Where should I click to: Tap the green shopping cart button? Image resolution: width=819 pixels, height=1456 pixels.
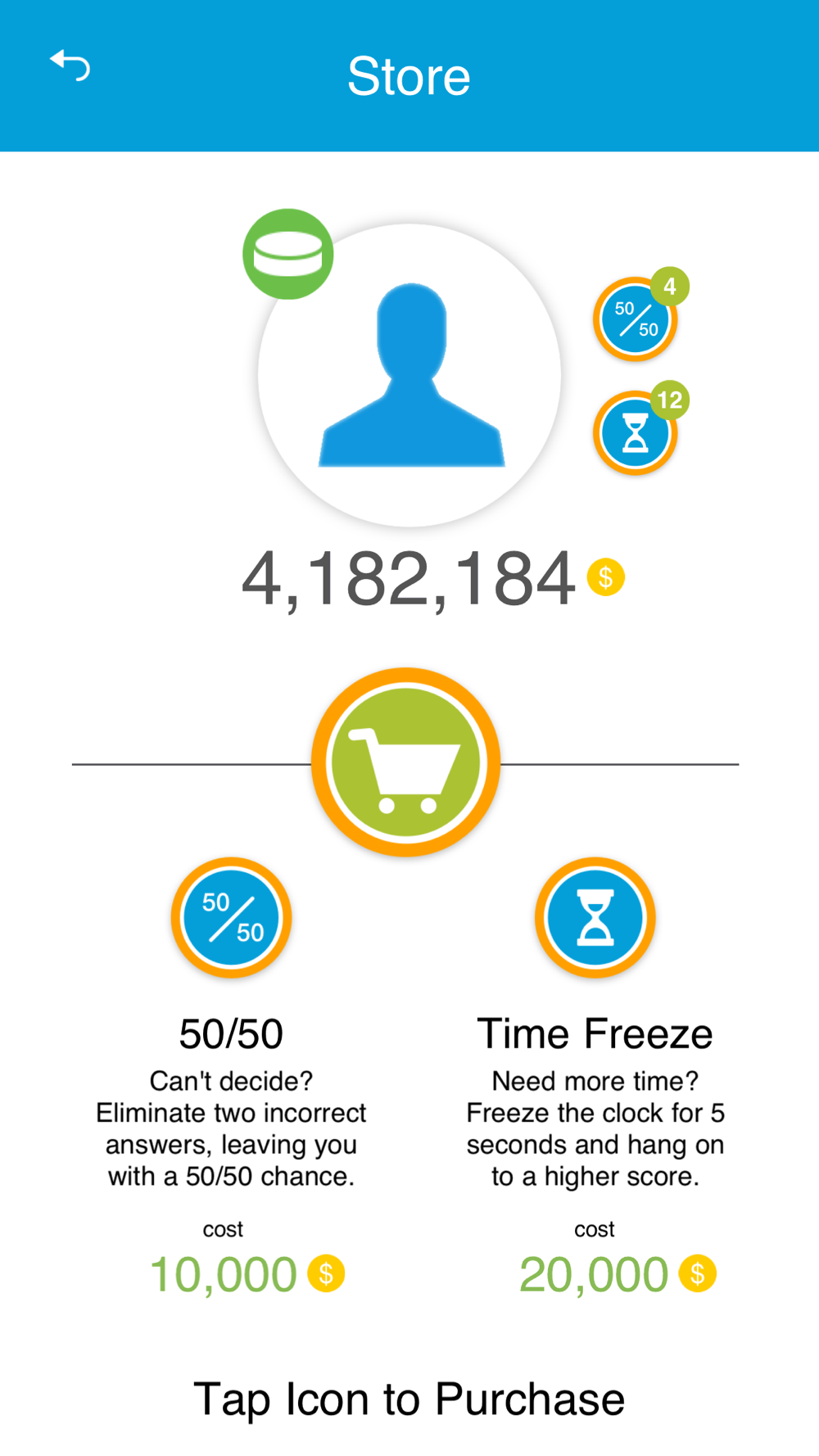pos(406,762)
